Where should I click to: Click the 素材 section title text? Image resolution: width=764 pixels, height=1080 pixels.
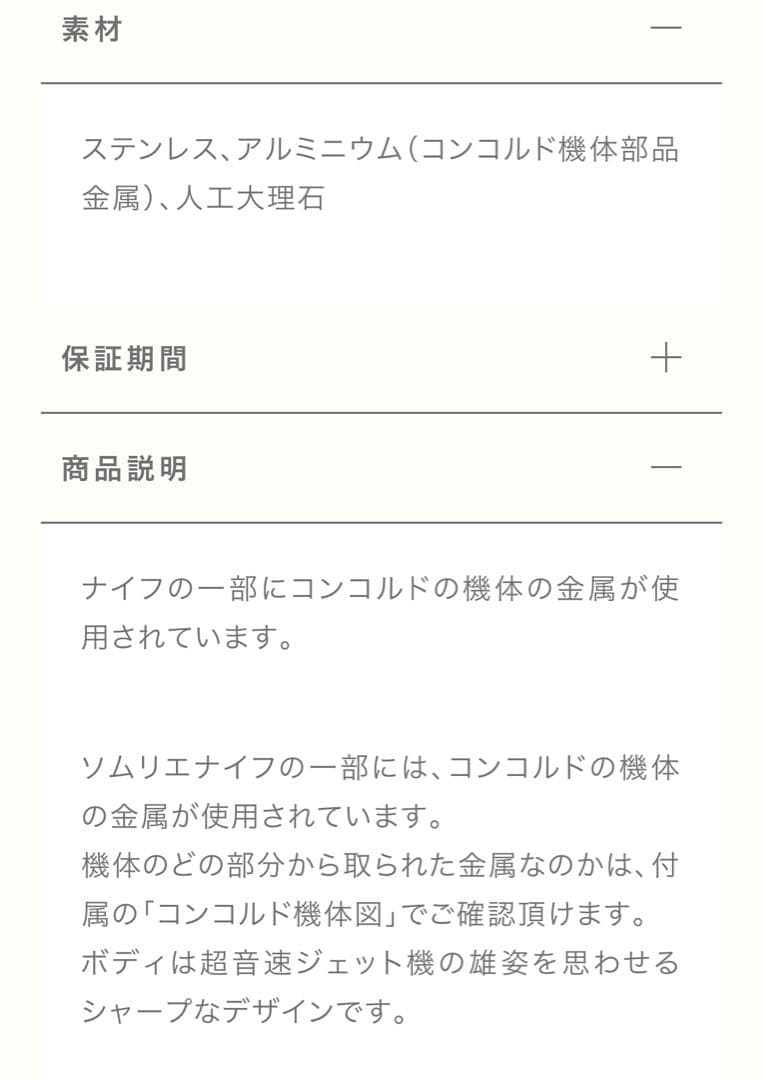(x=89, y=27)
